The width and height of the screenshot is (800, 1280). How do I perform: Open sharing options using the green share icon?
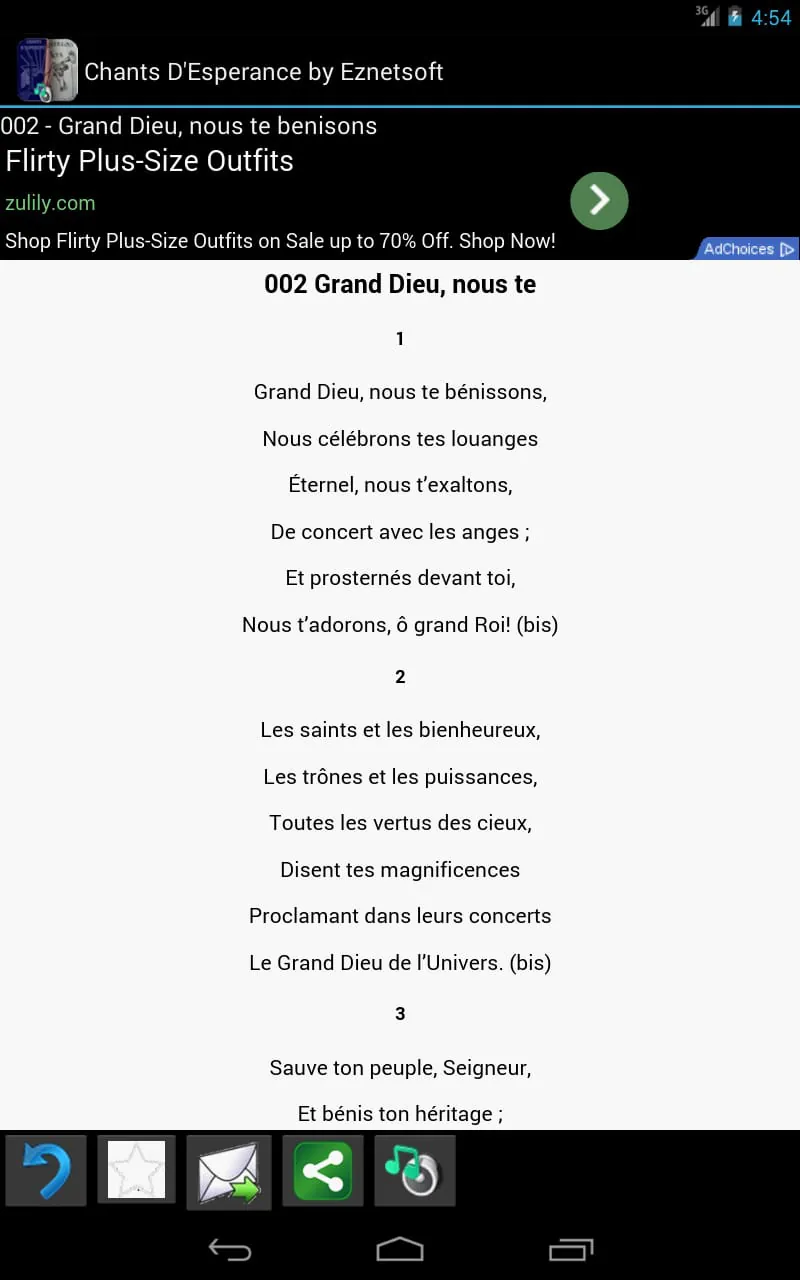322,1170
